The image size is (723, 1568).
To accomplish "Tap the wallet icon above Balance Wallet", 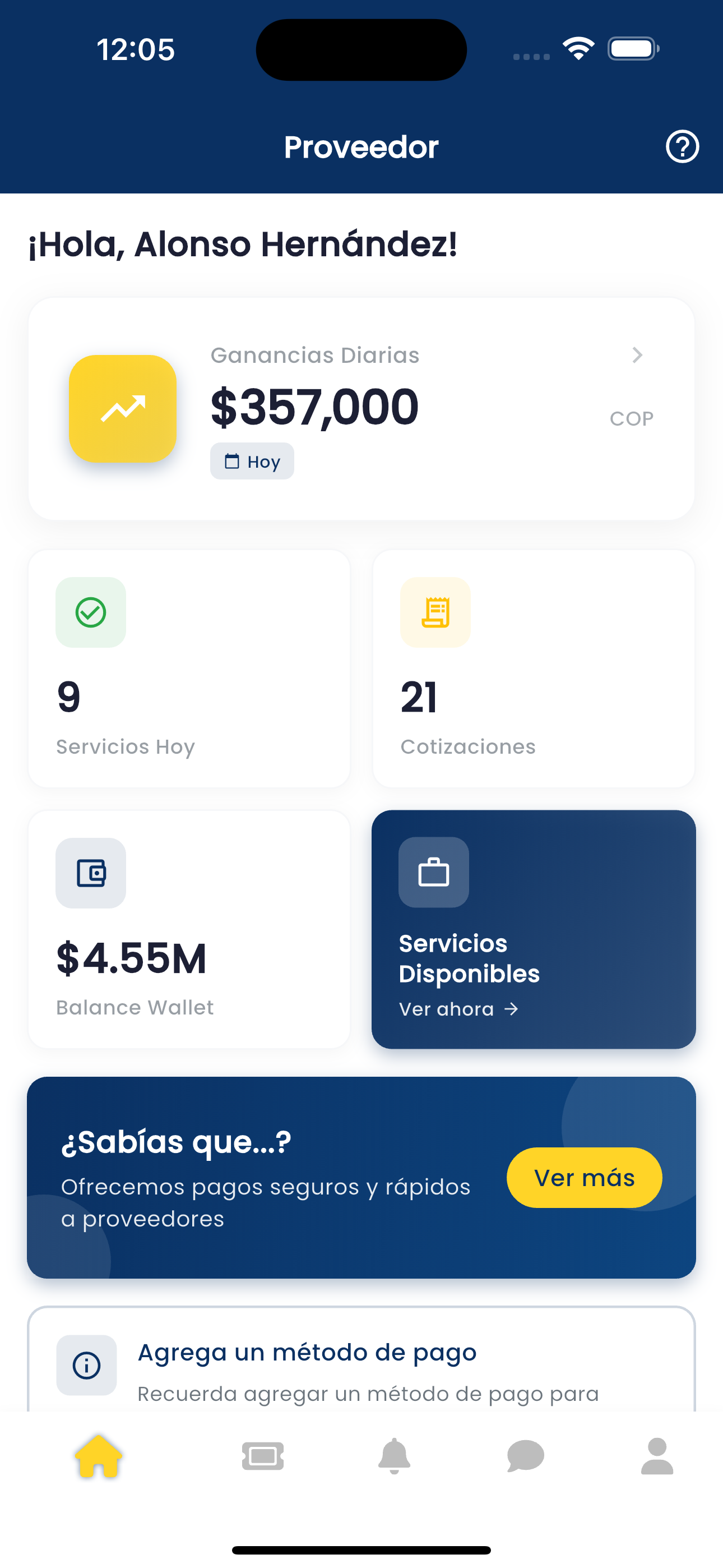I will click(91, 873).
